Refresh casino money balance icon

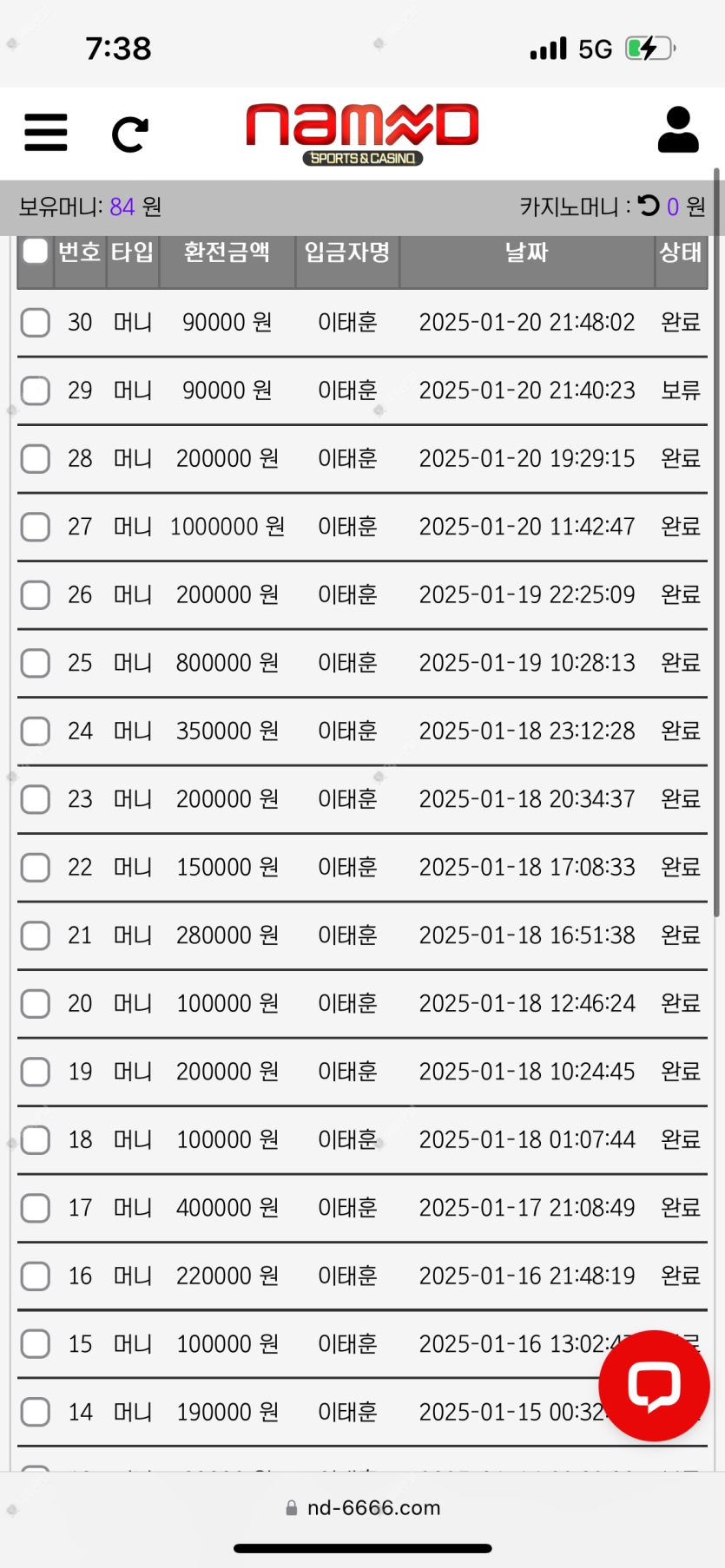pyautogui.click(x=649, y=206)
